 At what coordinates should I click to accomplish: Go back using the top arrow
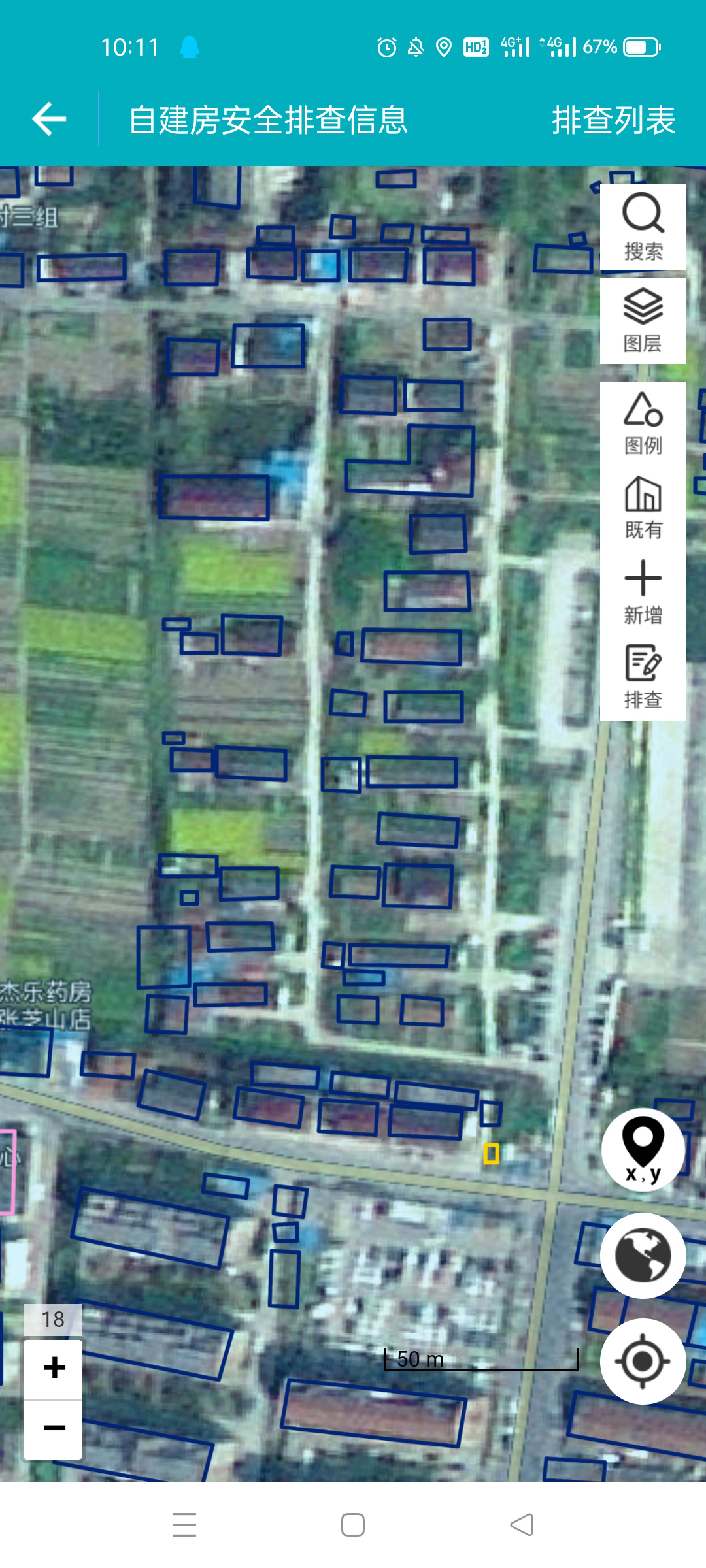(x=50, y=119)
